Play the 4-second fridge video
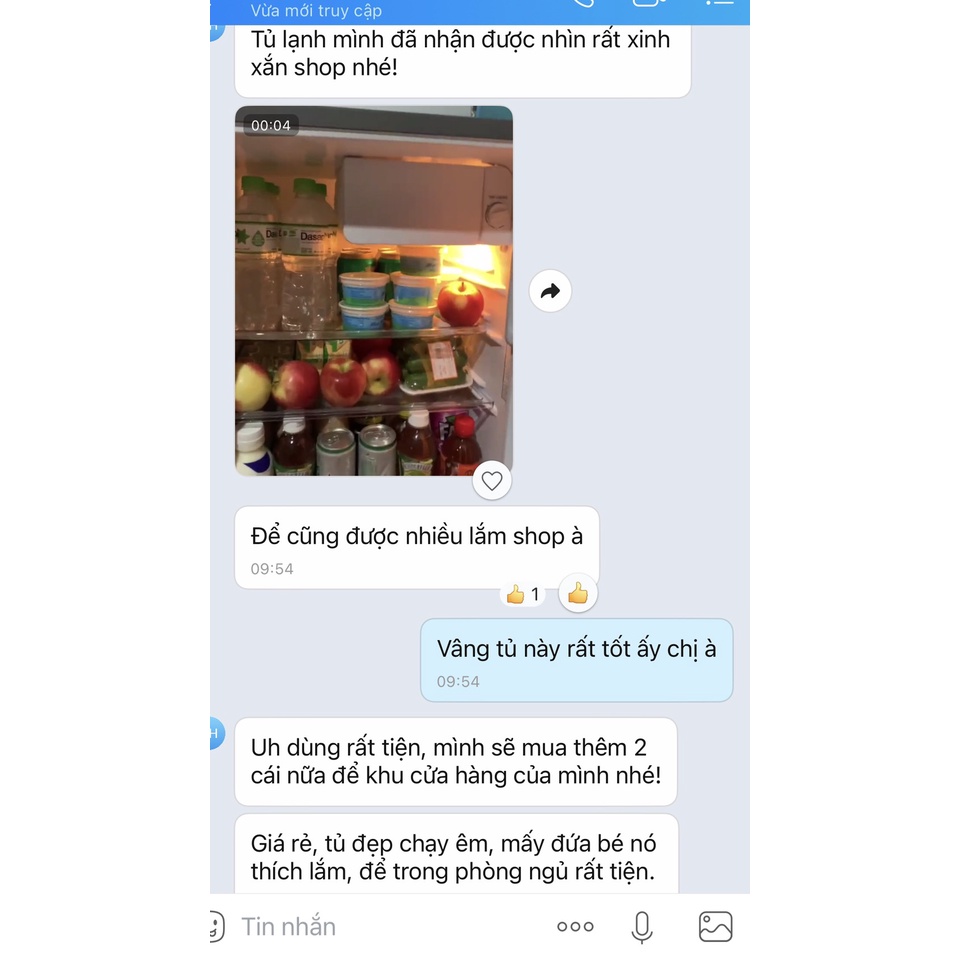The width and height of the screenshot is (960, 960). click(373, 291)
